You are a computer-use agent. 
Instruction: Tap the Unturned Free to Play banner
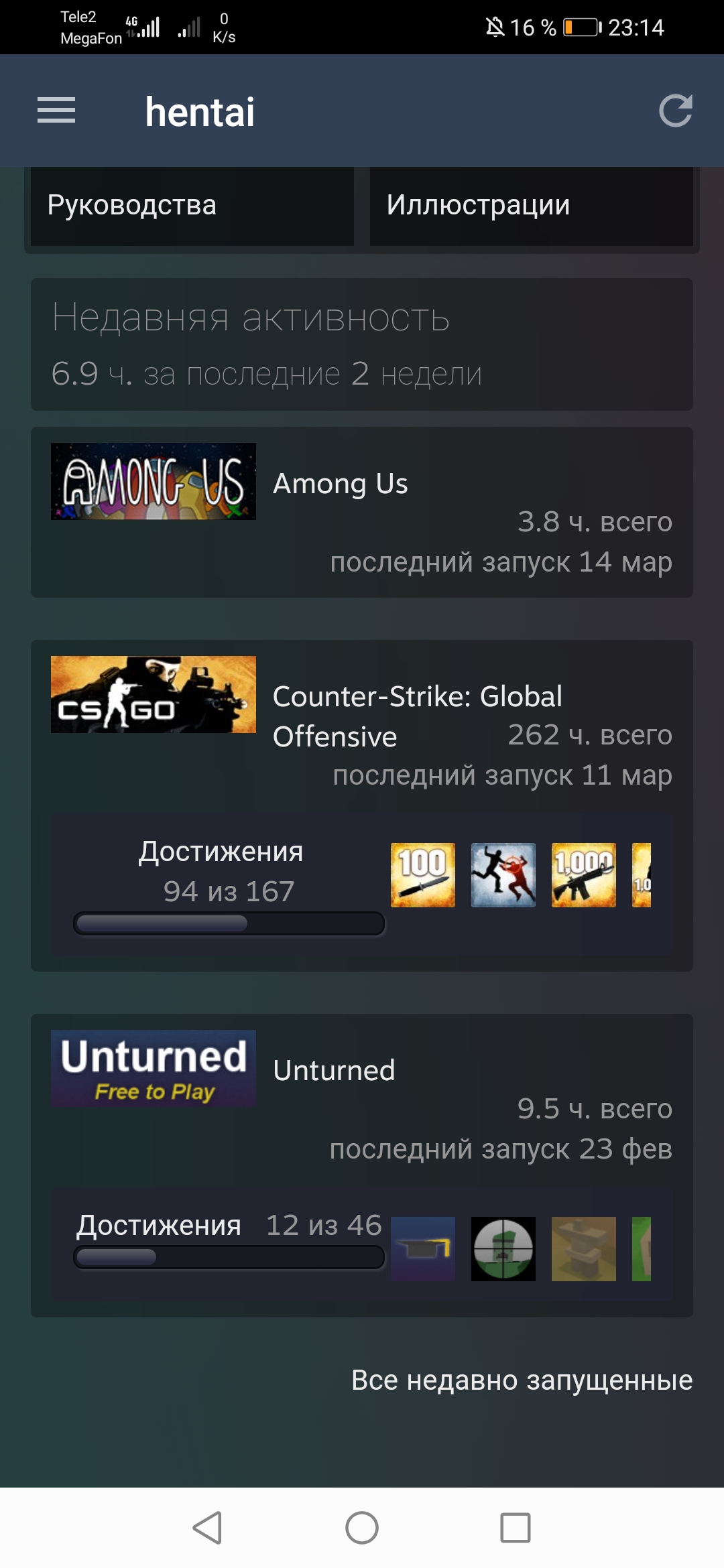(154, 1068)
